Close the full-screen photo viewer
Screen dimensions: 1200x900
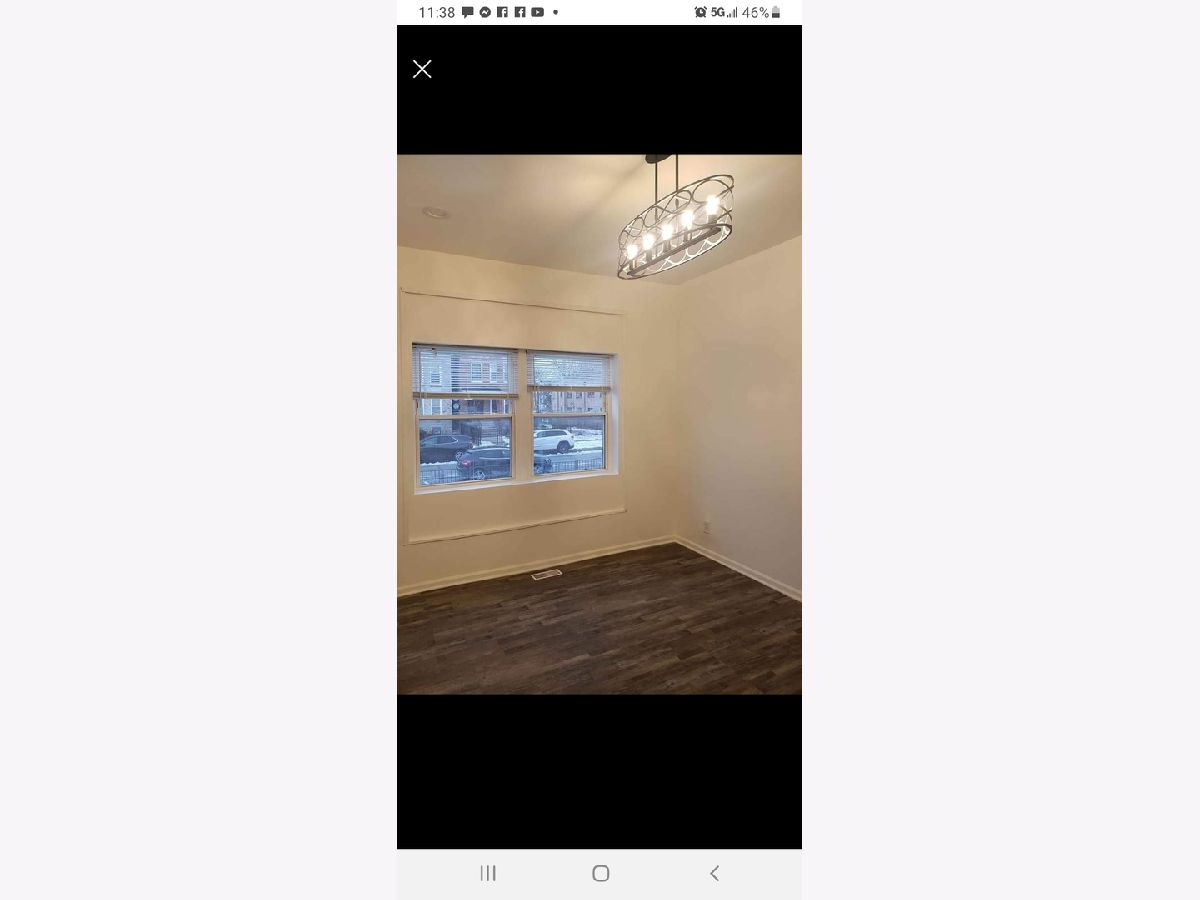pyautogui.click(x=422, y=69)
